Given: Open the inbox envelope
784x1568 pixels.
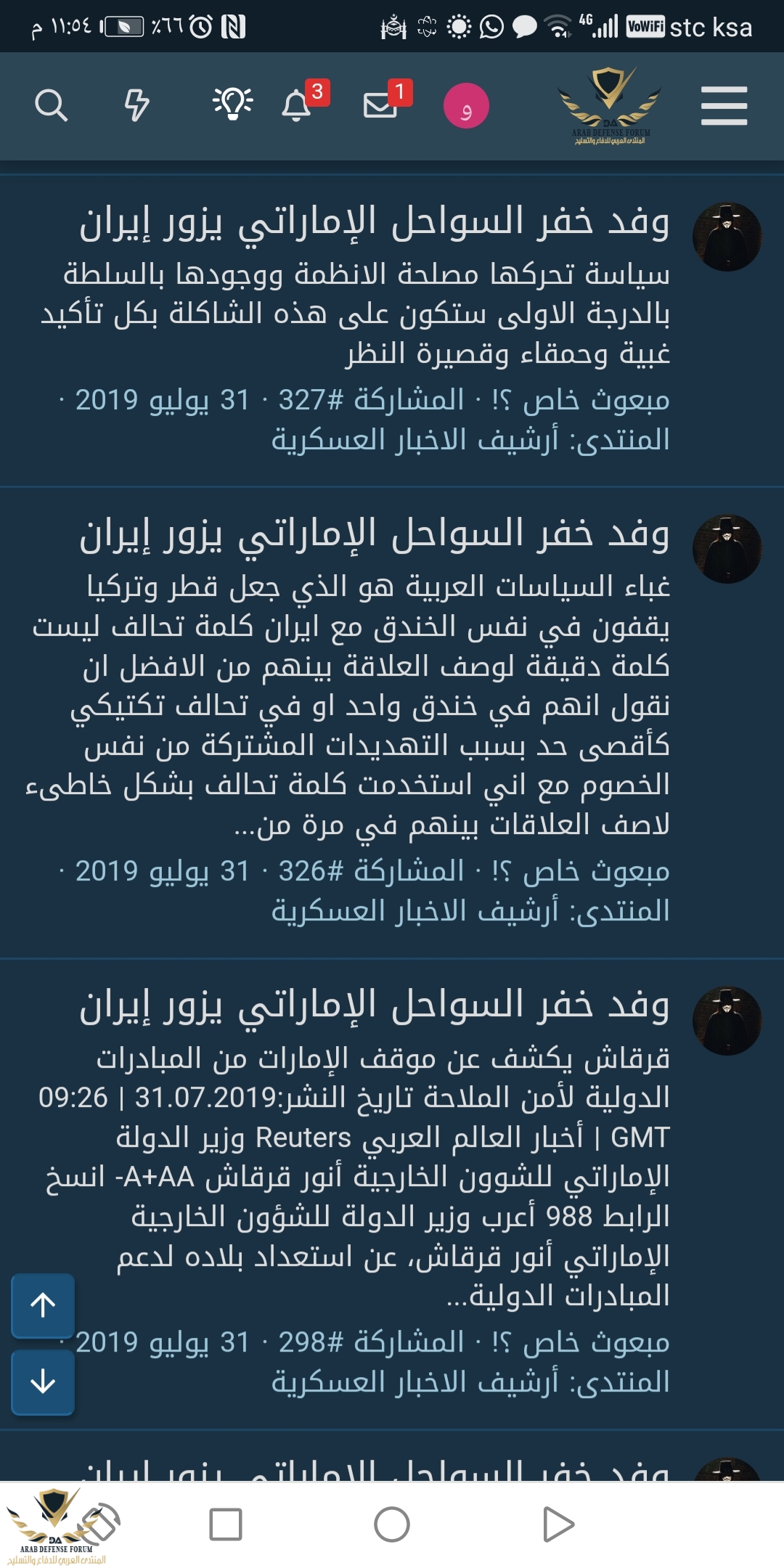Looking at the screenshot, I should pos(380,106).
